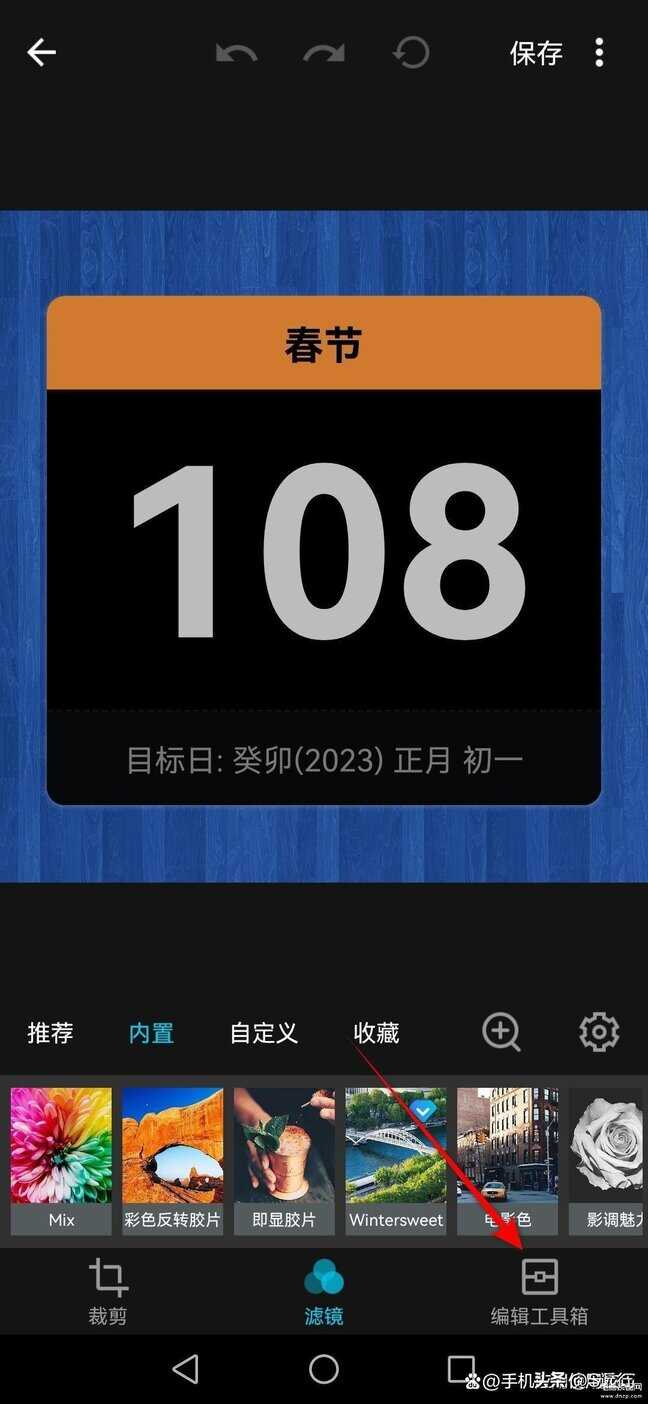Open the 自定义 filter tab
This screenshot has height=1404, width=648.
264,1033
